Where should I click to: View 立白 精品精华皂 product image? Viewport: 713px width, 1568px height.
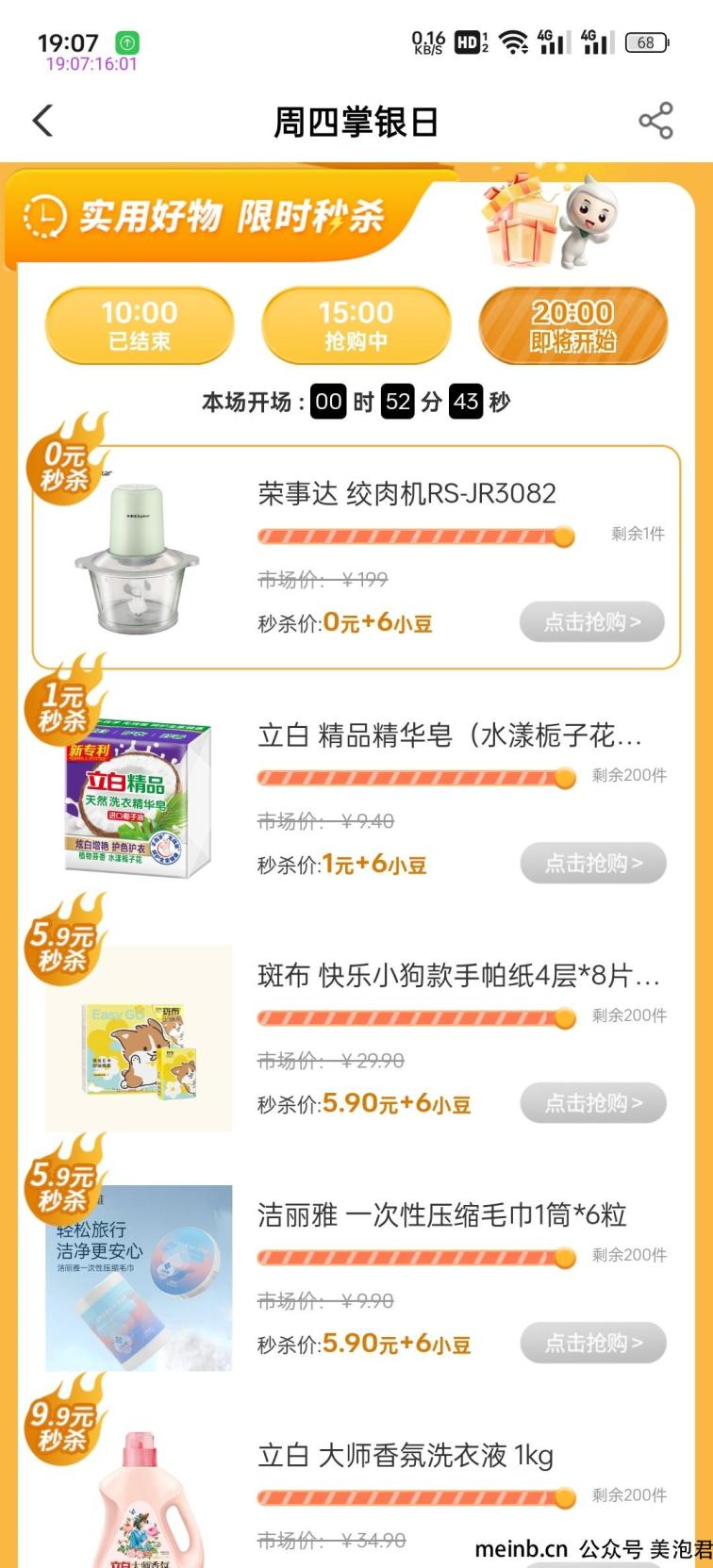(139, 800)
